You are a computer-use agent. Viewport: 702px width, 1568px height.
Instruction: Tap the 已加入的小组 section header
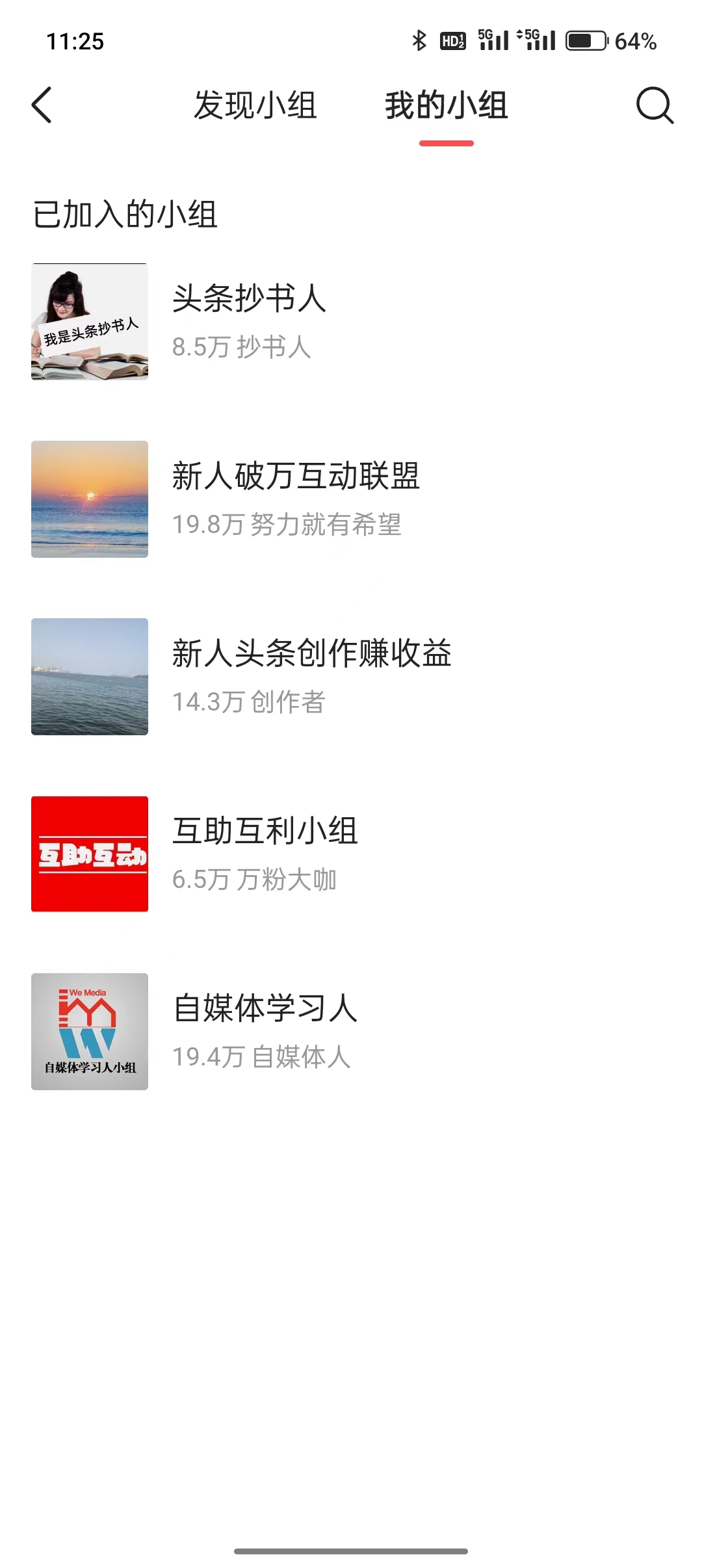126,211
